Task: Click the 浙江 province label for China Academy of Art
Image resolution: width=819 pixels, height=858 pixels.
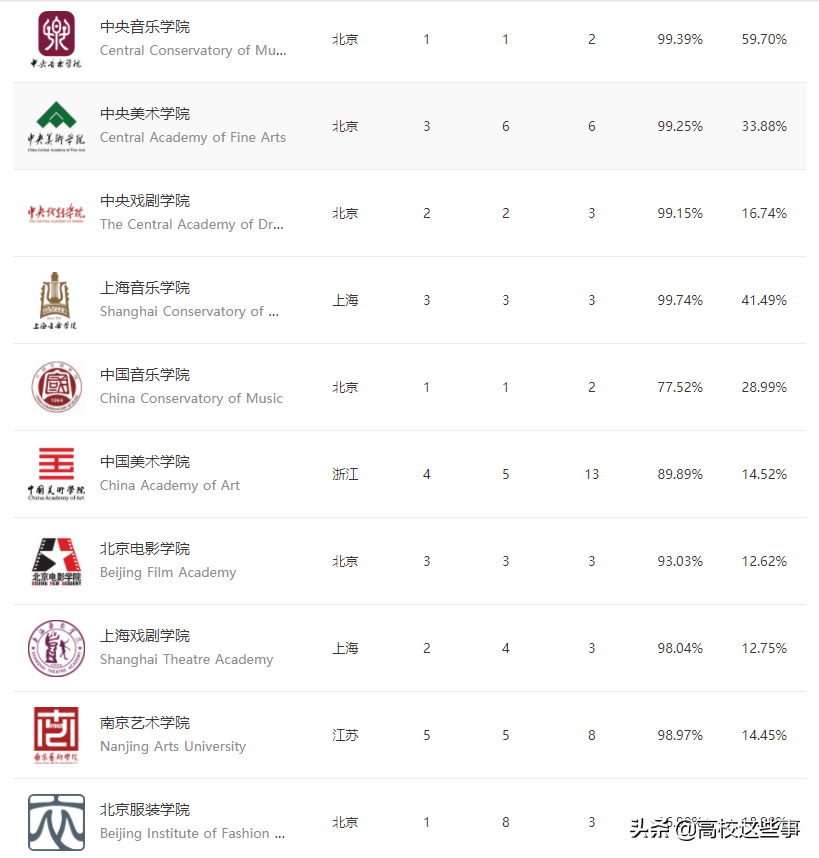Action: click(345, 474)
